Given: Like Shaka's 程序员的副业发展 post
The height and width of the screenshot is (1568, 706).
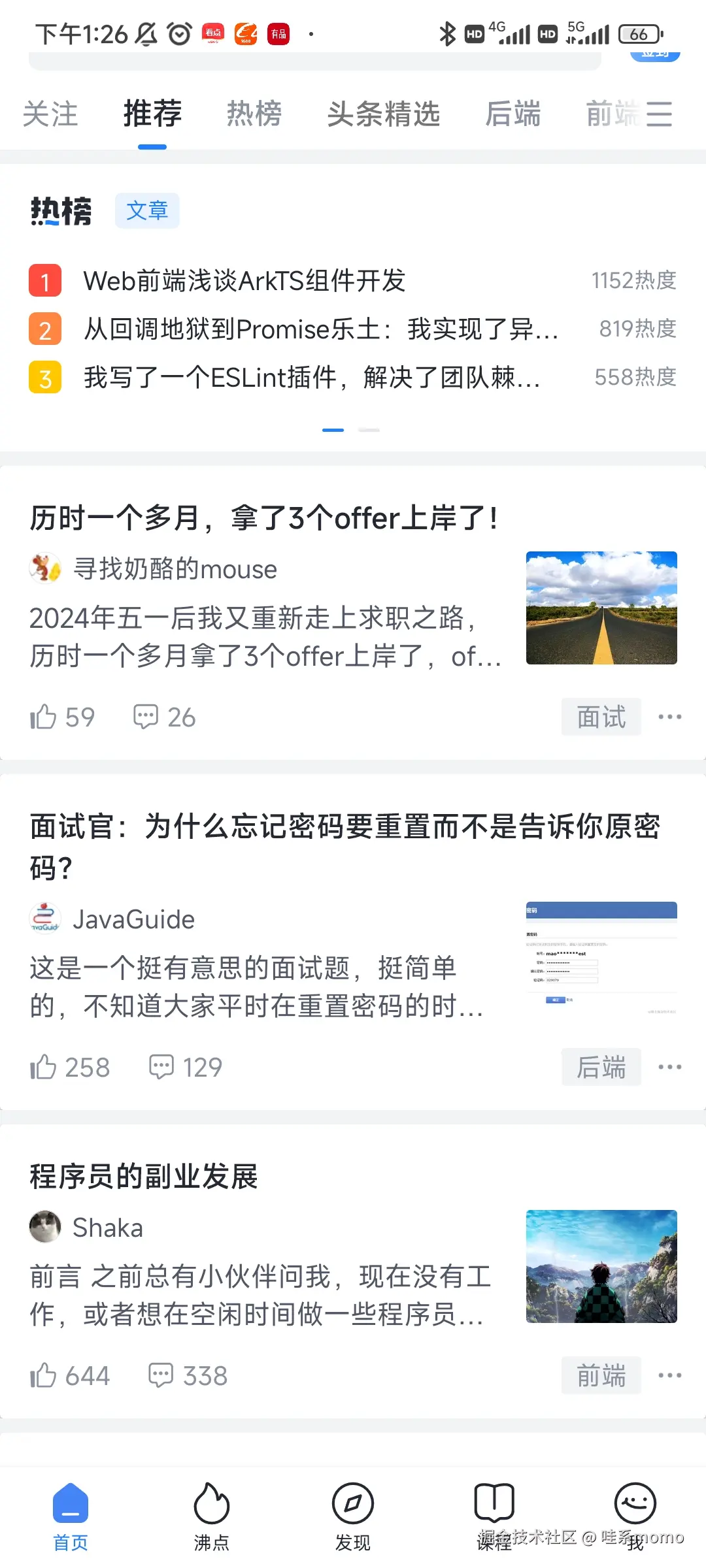Looking at the screenshot, I should pyautogui.click(x=43, y=1375).
